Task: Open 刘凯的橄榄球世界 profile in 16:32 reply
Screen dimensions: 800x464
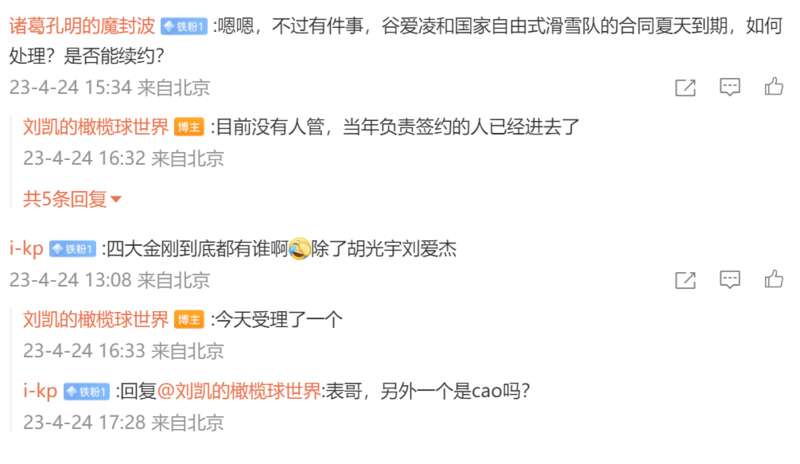Action: pyautogui.click(x=95, y=126)
